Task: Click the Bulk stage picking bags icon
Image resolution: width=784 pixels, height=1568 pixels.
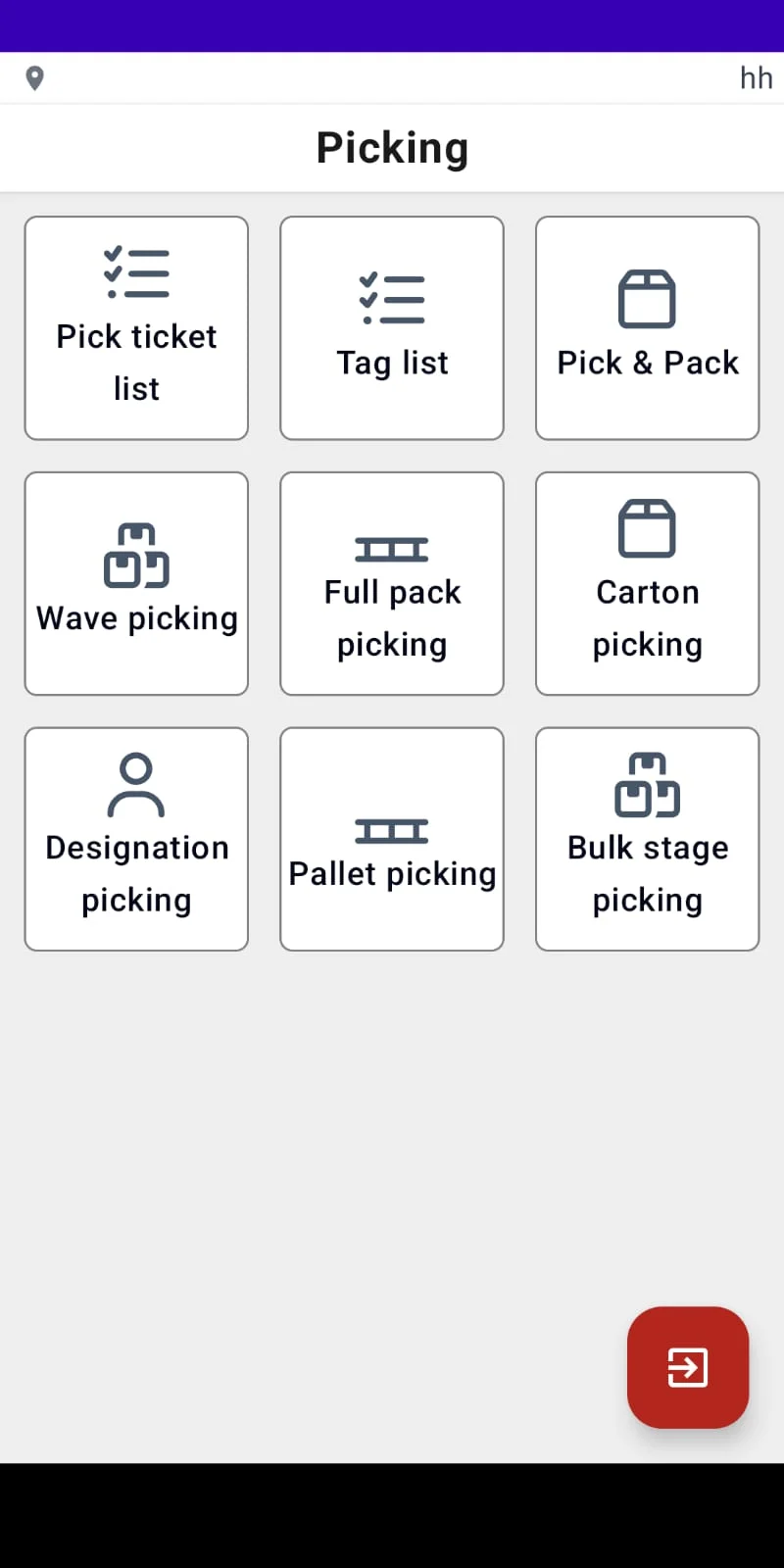Action: point(647,785)
